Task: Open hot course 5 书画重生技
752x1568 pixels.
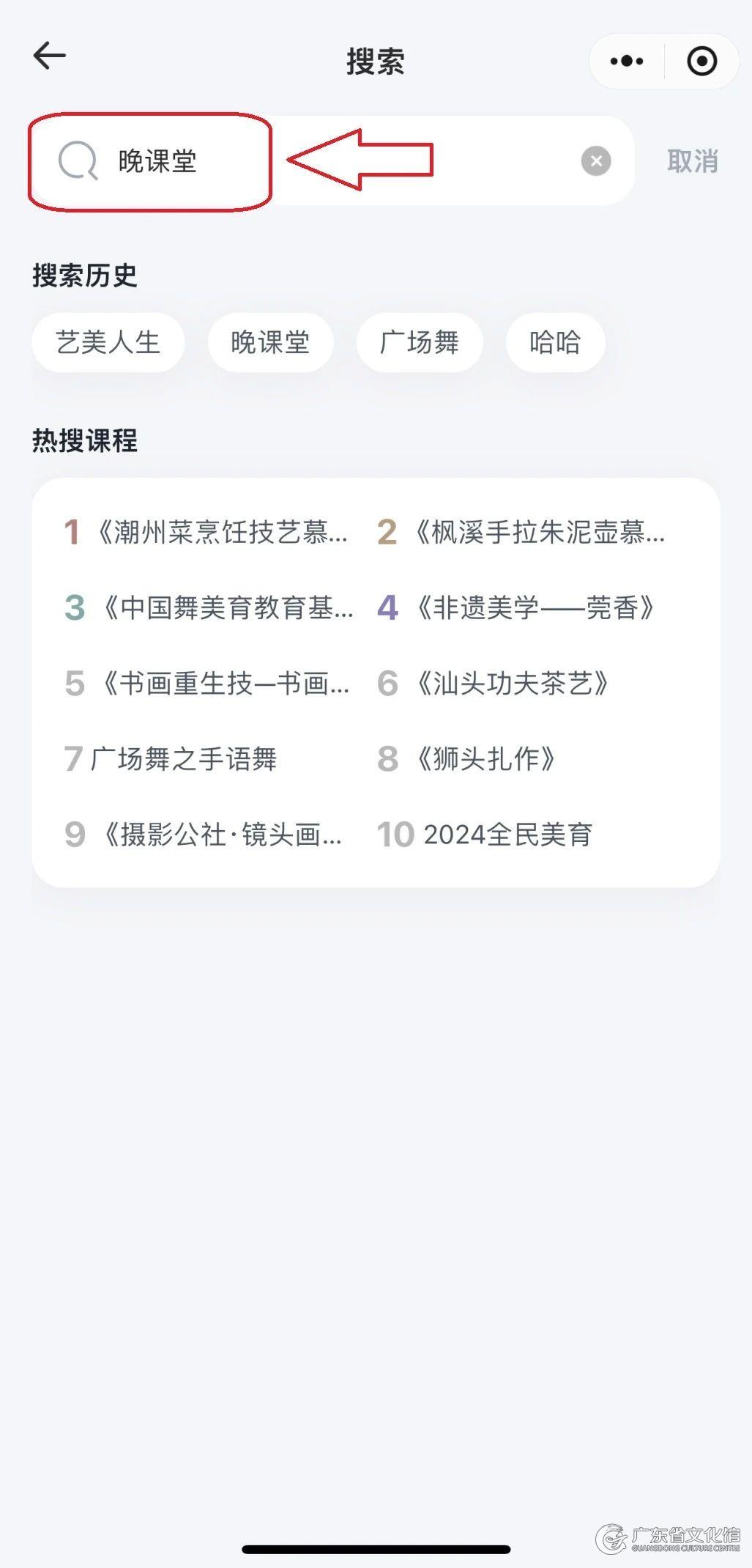Action: [207, 683]
